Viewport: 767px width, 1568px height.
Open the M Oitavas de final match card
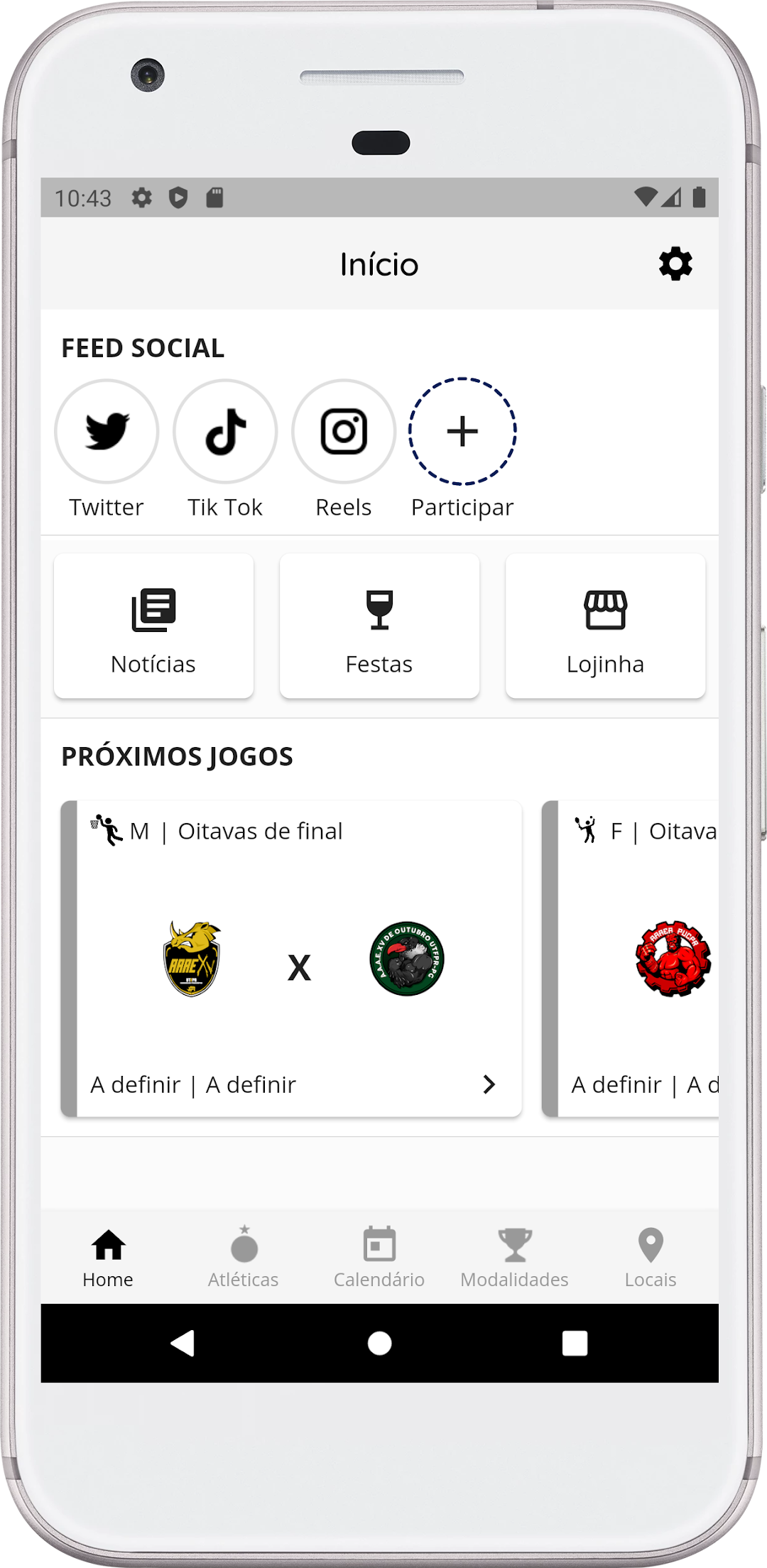click(x=291, y=959)
